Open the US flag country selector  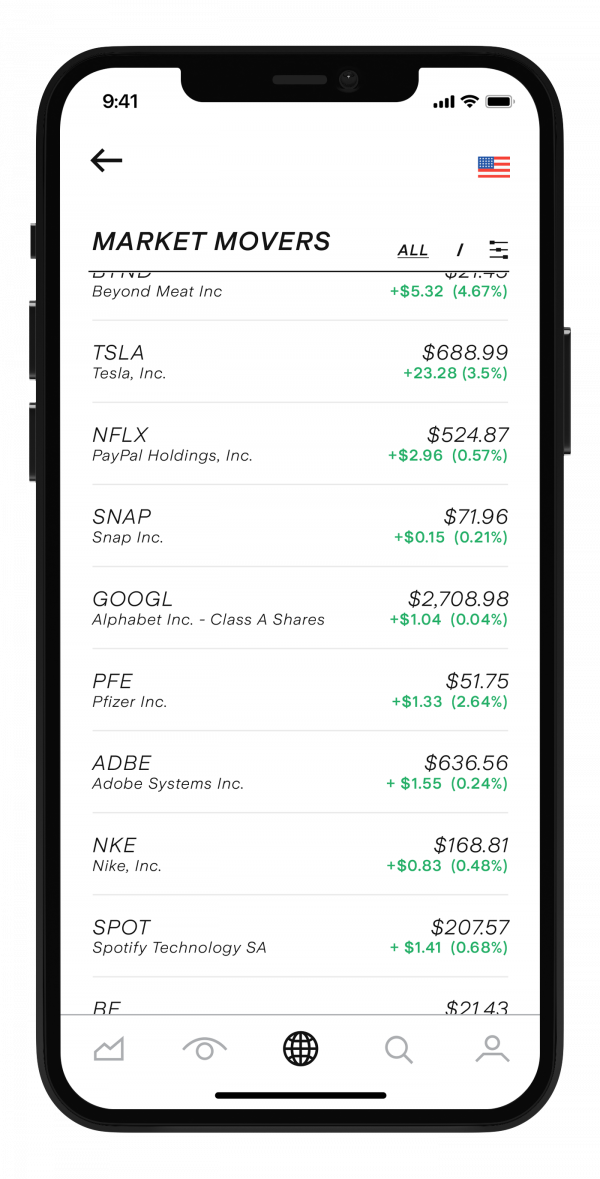[493, 167]
